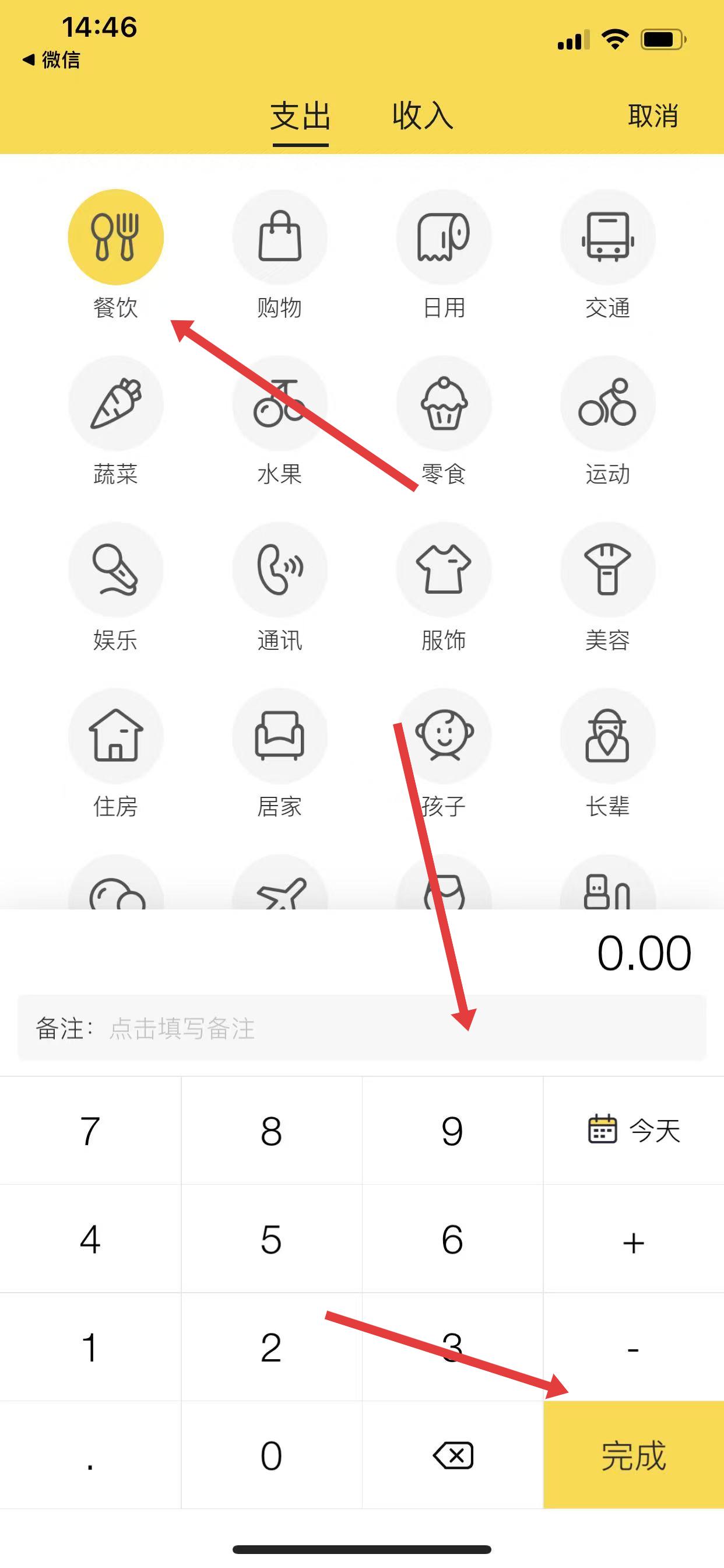Choose the 交通 category

tap(608, 237)
